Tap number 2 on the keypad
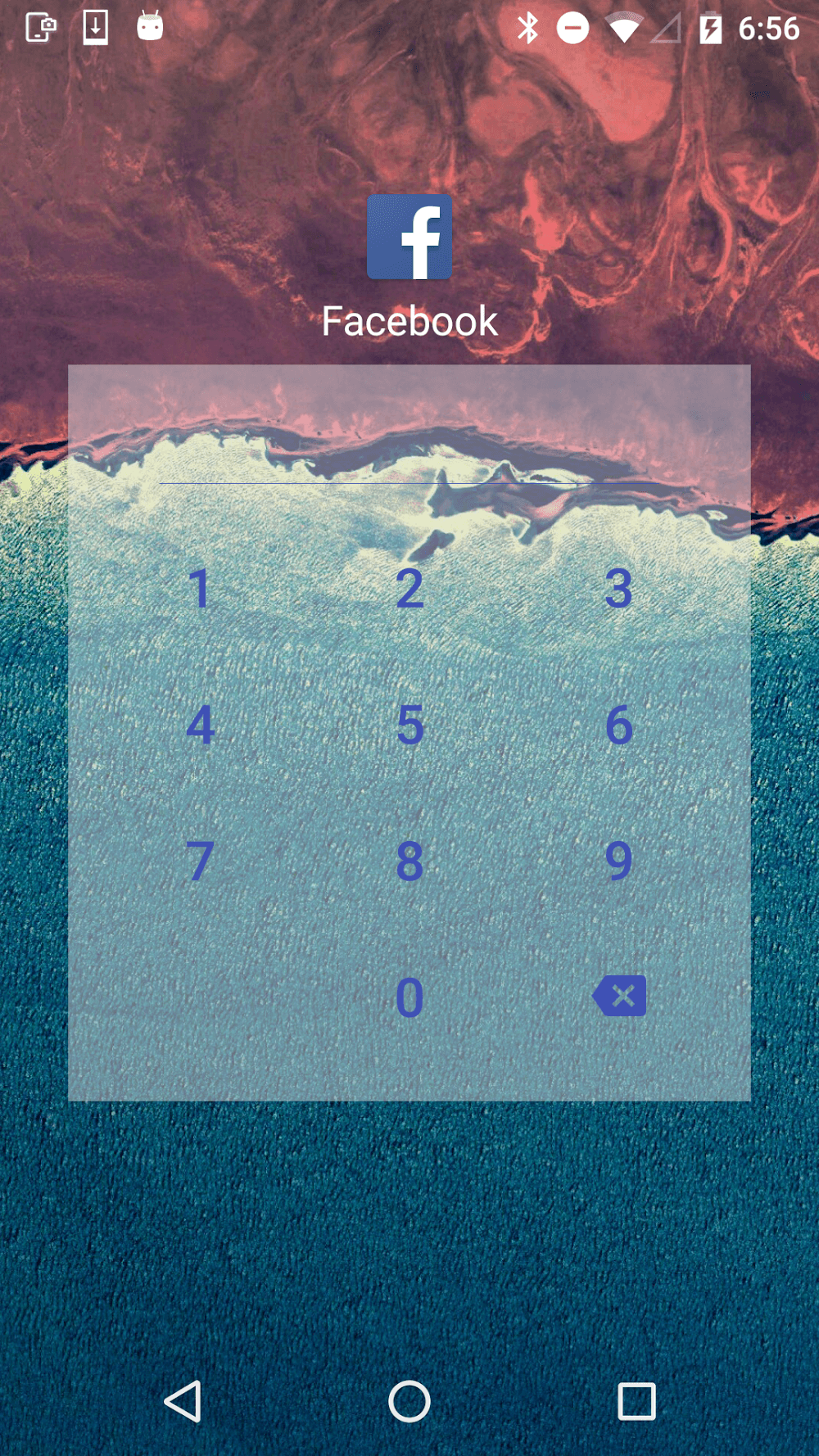The image size is (819, 1456). [409, 588]
